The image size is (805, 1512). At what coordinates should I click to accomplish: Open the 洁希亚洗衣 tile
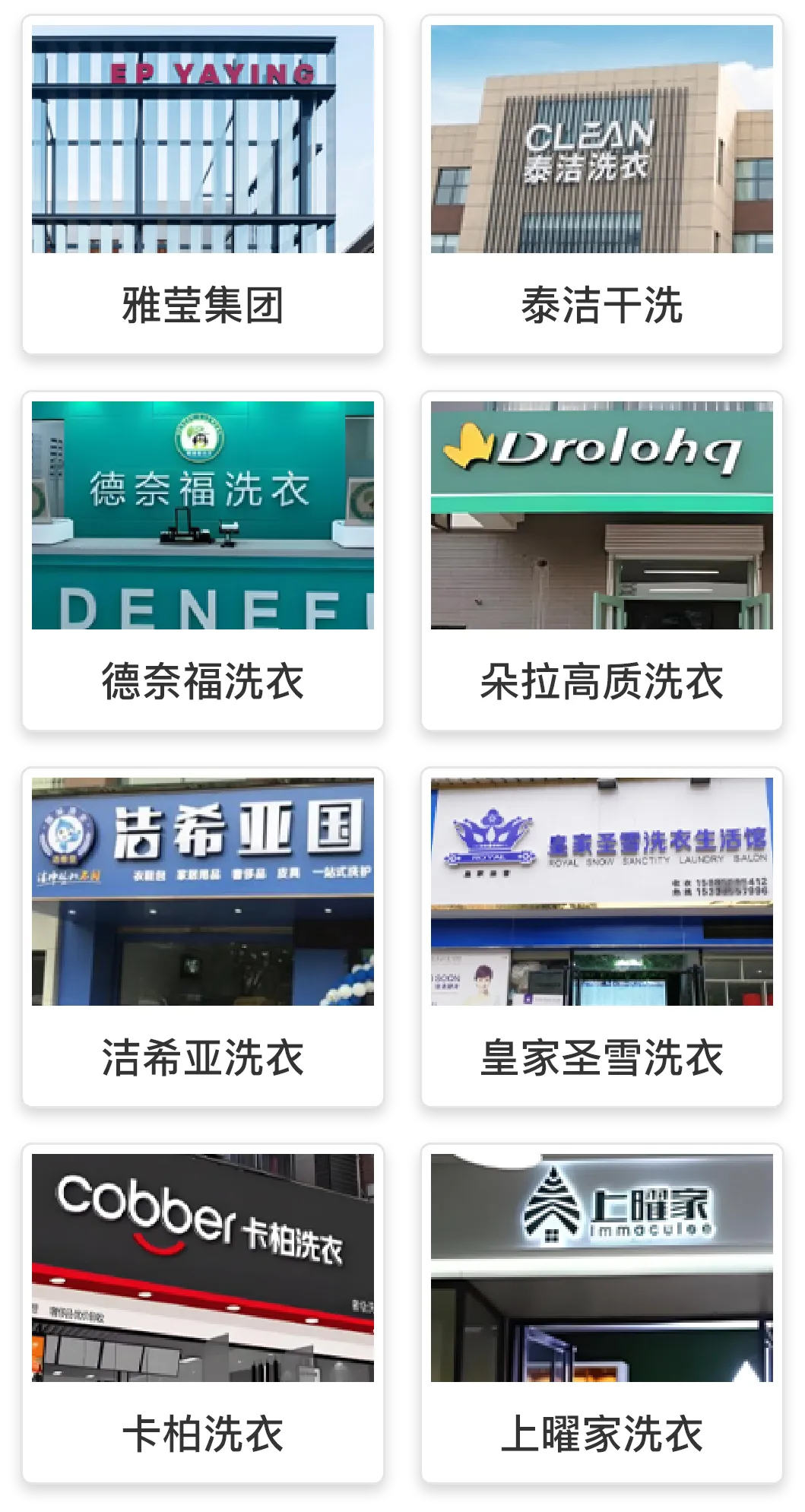point(203,937)
